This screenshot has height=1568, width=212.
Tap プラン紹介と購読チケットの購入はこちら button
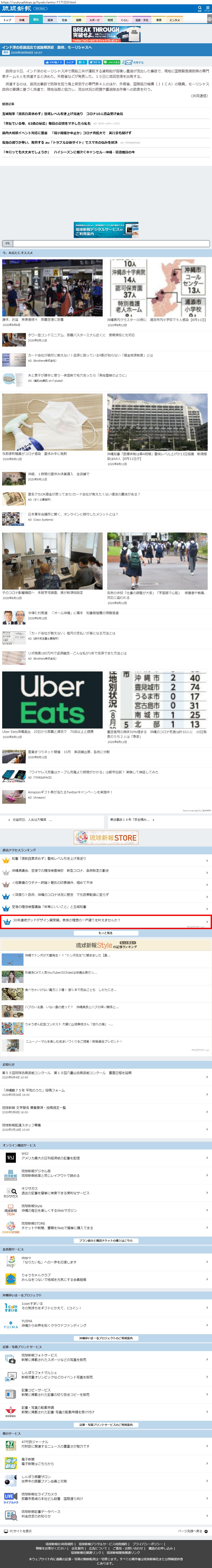[x=106, y=1240]
